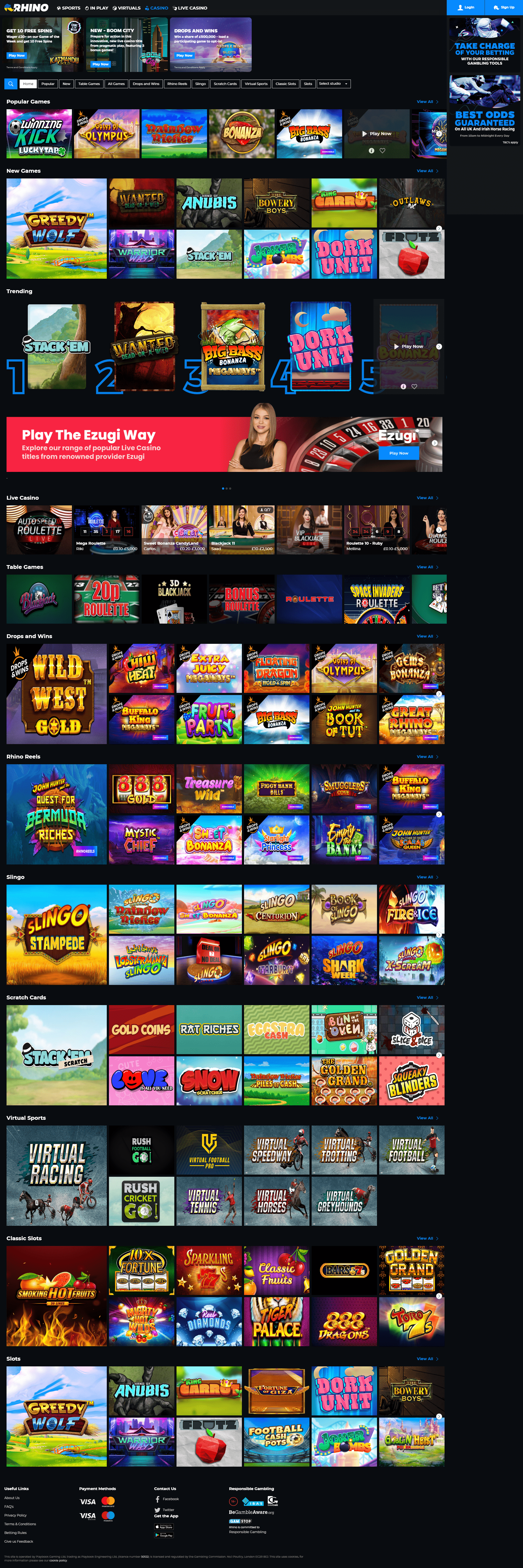
Task: Select the Drops and Wins filter chip
Action: [x=146, y=84]
